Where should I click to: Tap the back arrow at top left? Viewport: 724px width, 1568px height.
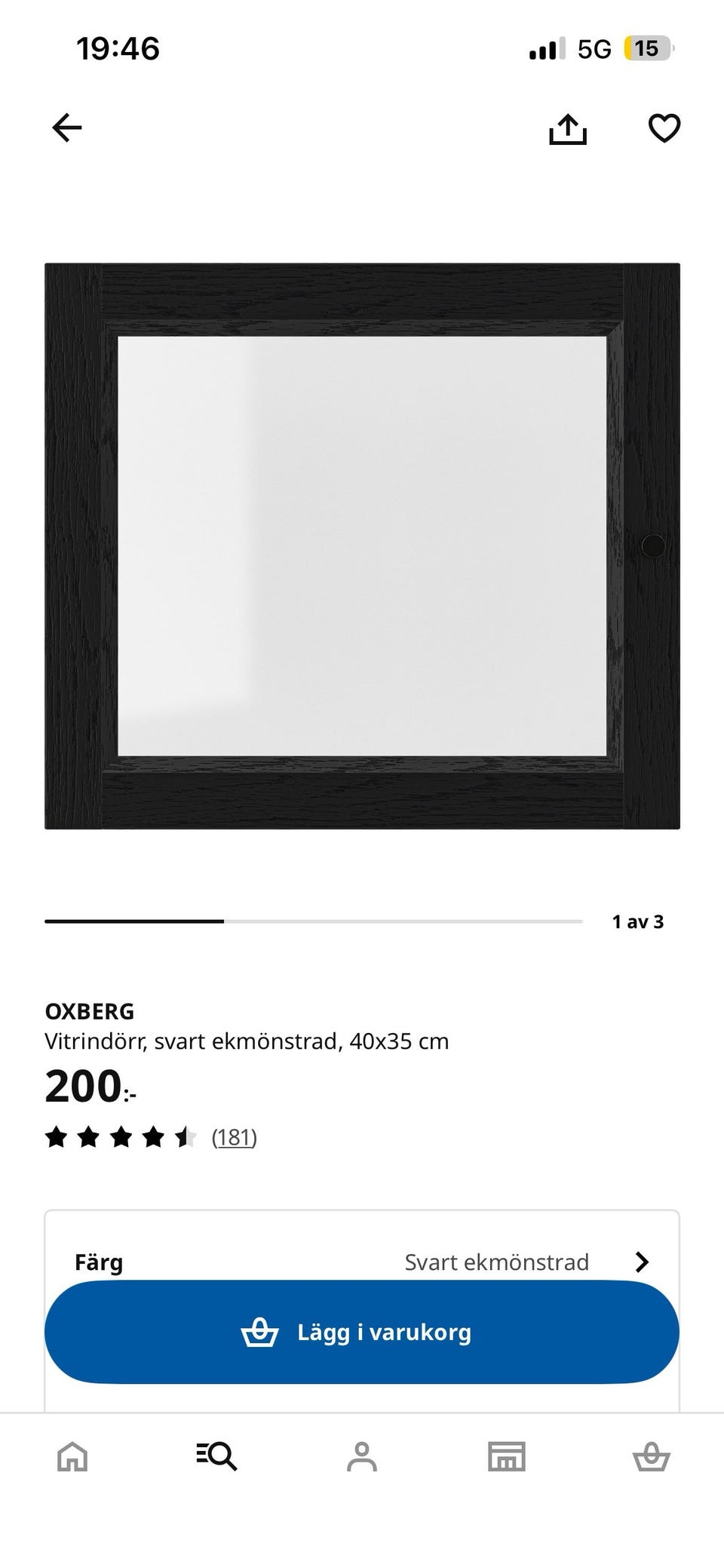tap(66, 127)
